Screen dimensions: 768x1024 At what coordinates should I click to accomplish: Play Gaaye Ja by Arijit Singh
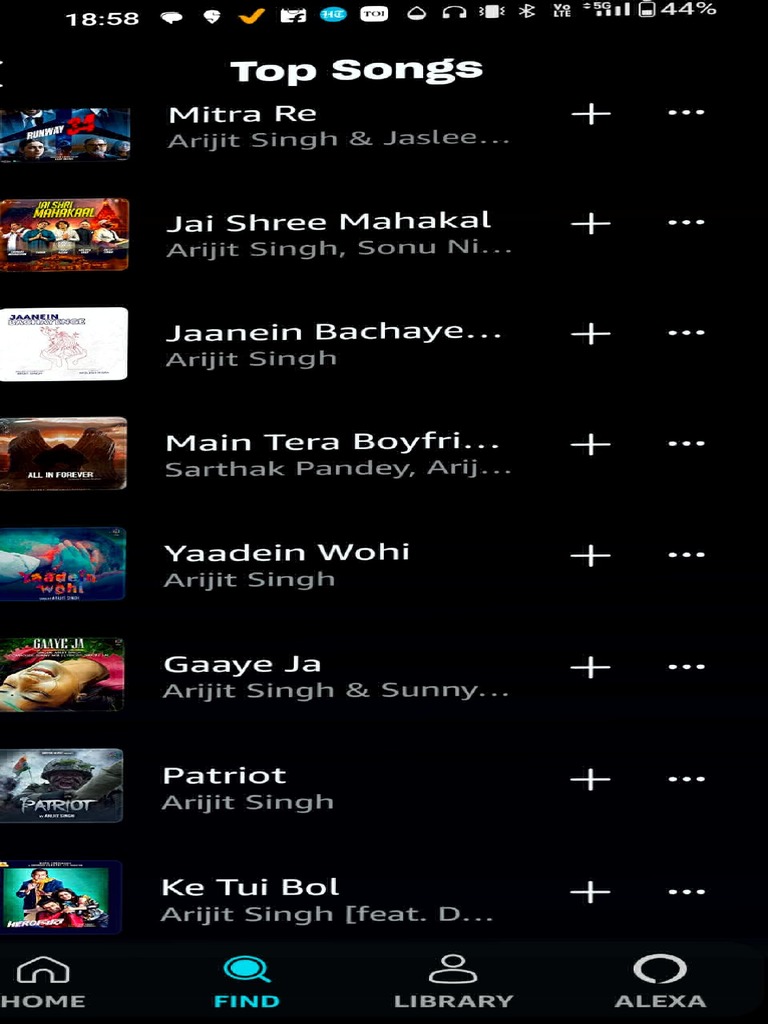pos(335,677)
